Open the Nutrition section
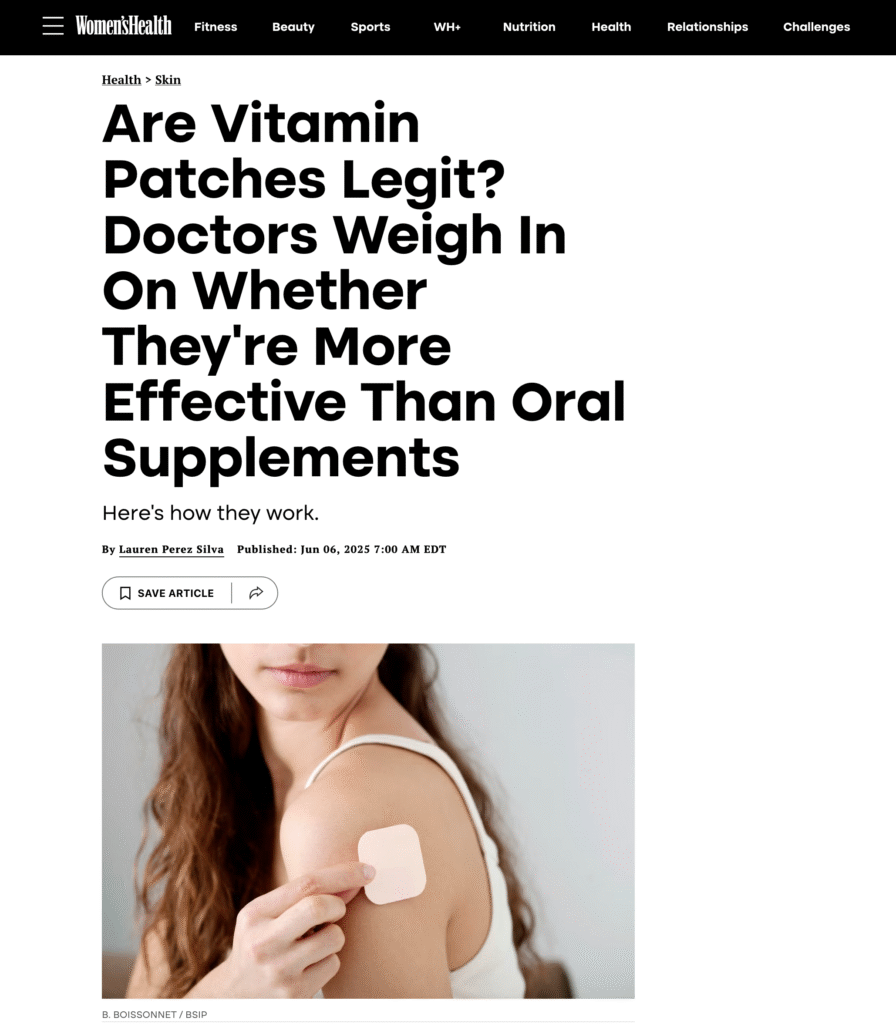Screen dimensions: 896x1024 529,27
